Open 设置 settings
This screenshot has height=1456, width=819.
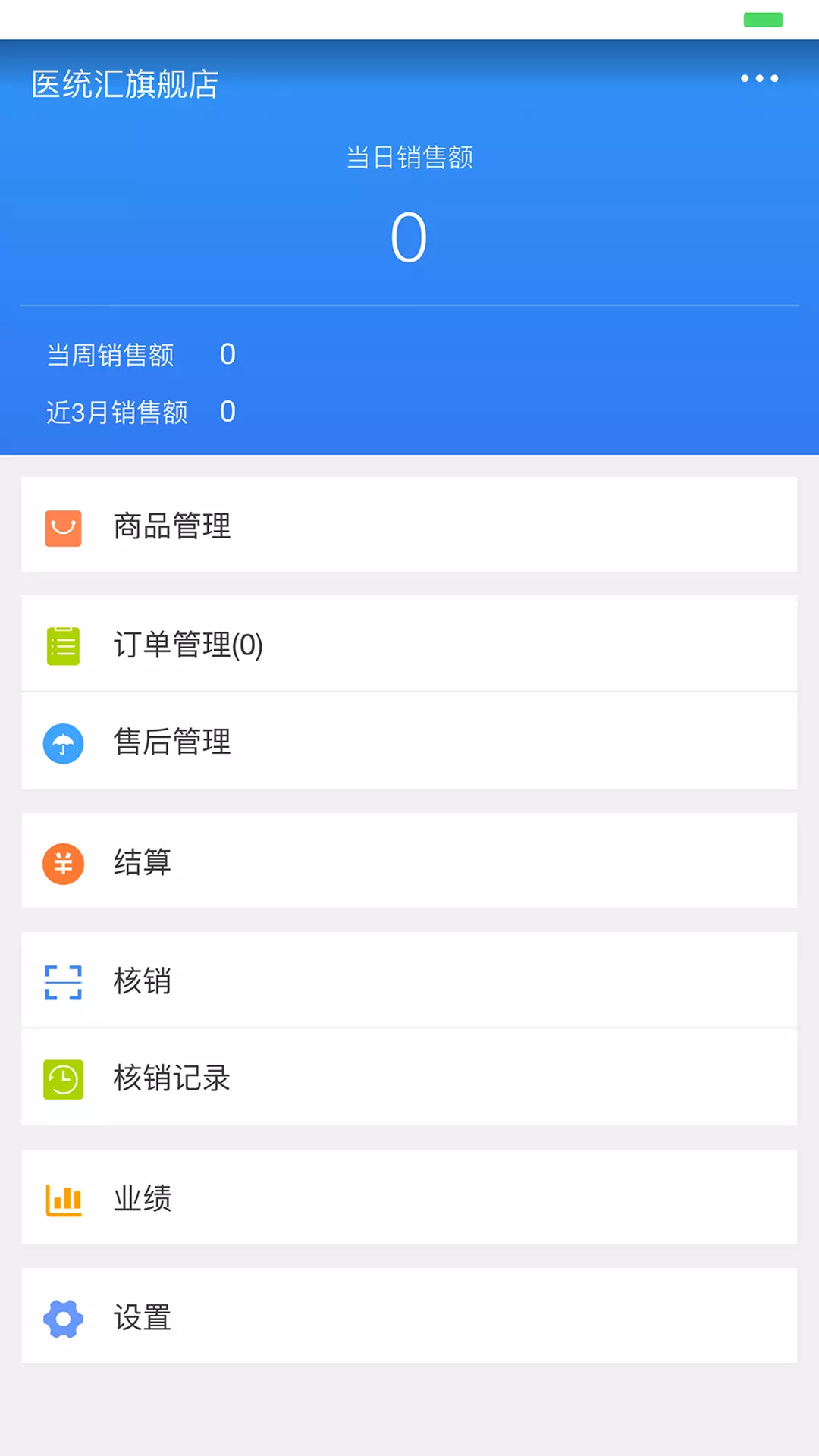[409, 1316]
